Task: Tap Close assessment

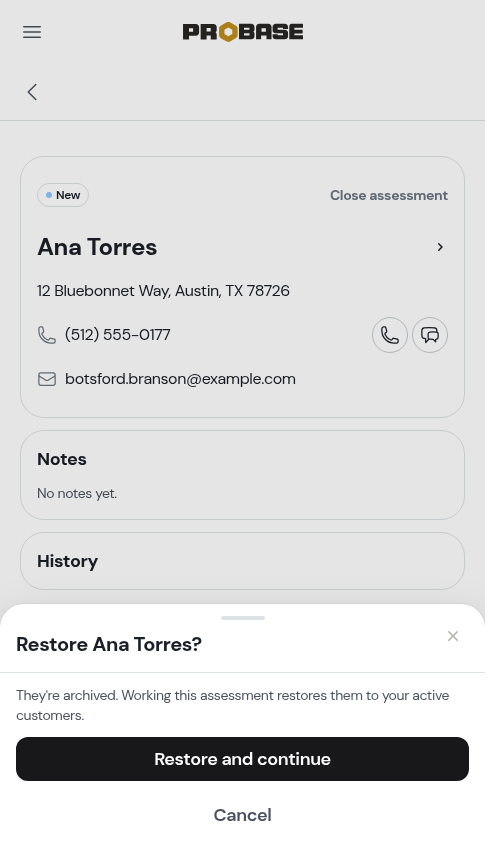Action: coord(388,195)
